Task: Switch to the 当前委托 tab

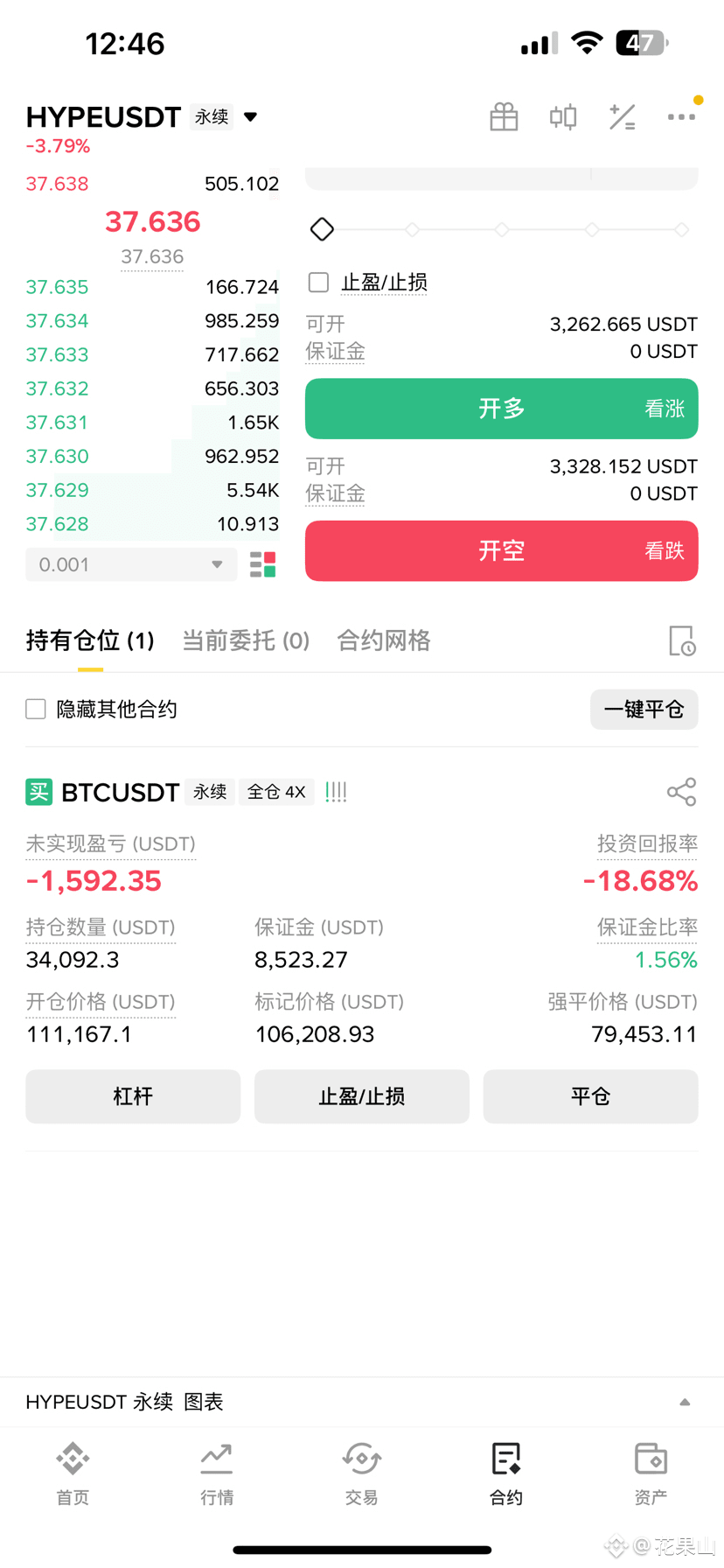Action: (x=246, y=640)
